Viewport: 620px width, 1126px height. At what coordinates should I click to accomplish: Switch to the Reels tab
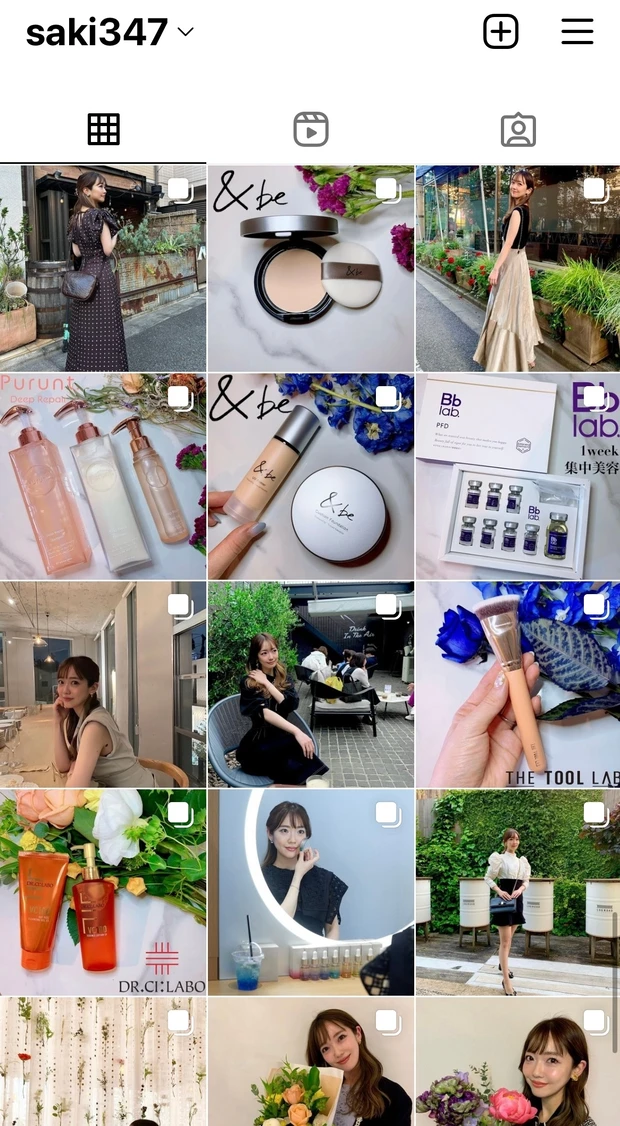point(310,129)
